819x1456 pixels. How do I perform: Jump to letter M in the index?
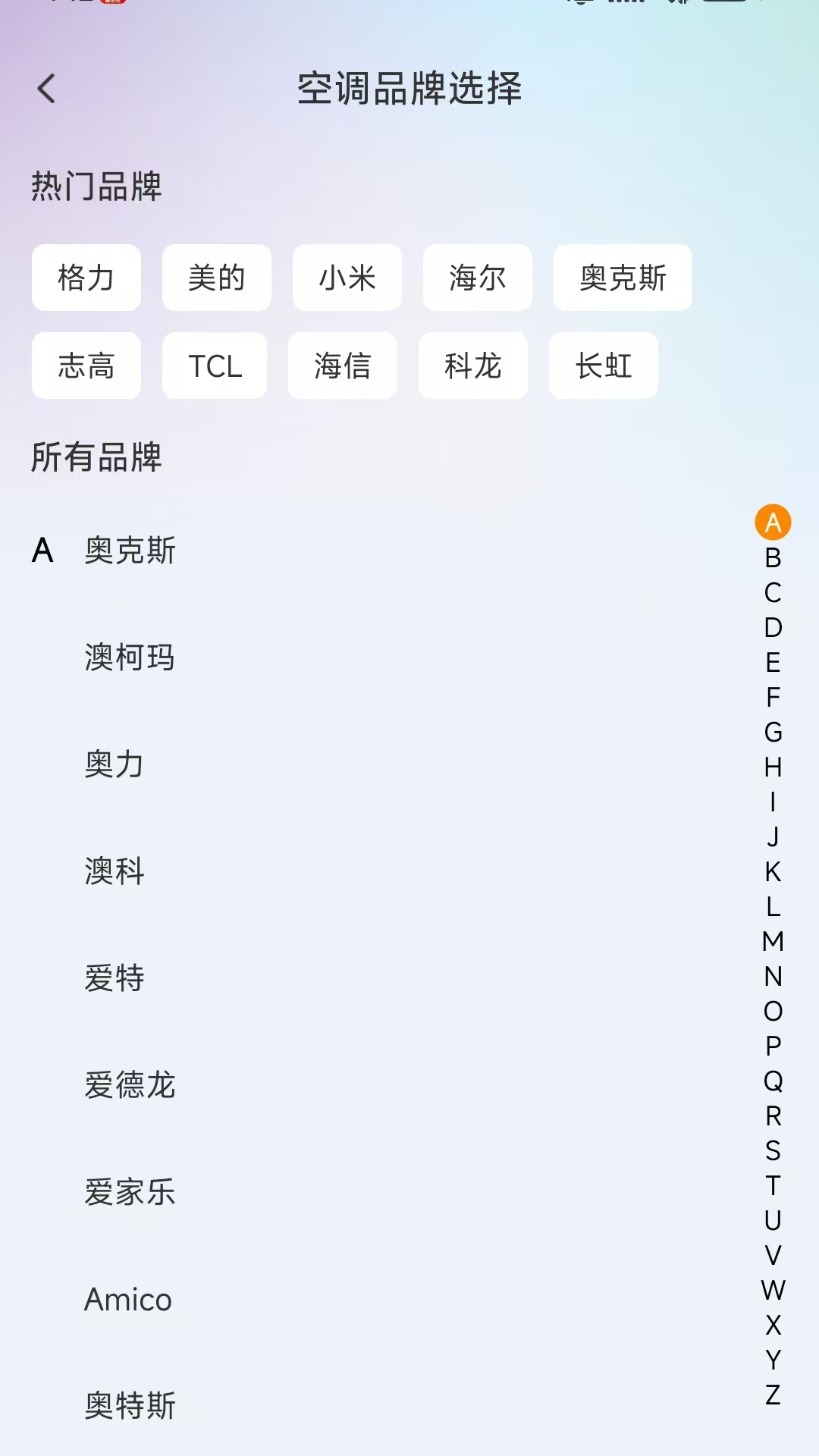(773, 942)
